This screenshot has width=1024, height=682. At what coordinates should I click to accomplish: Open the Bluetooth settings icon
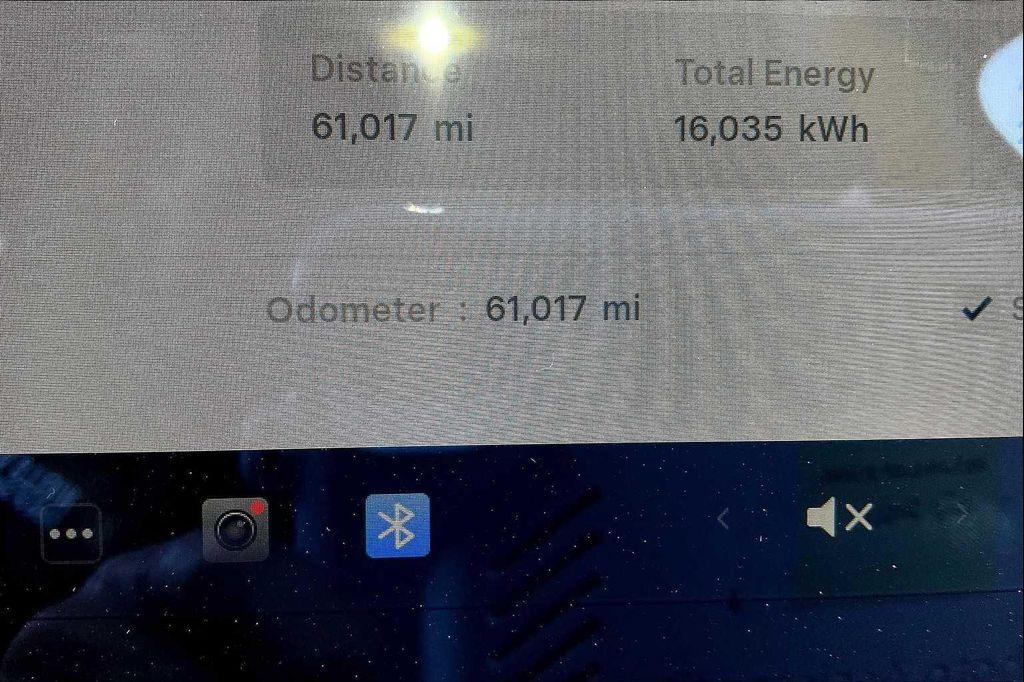[398, 525]
